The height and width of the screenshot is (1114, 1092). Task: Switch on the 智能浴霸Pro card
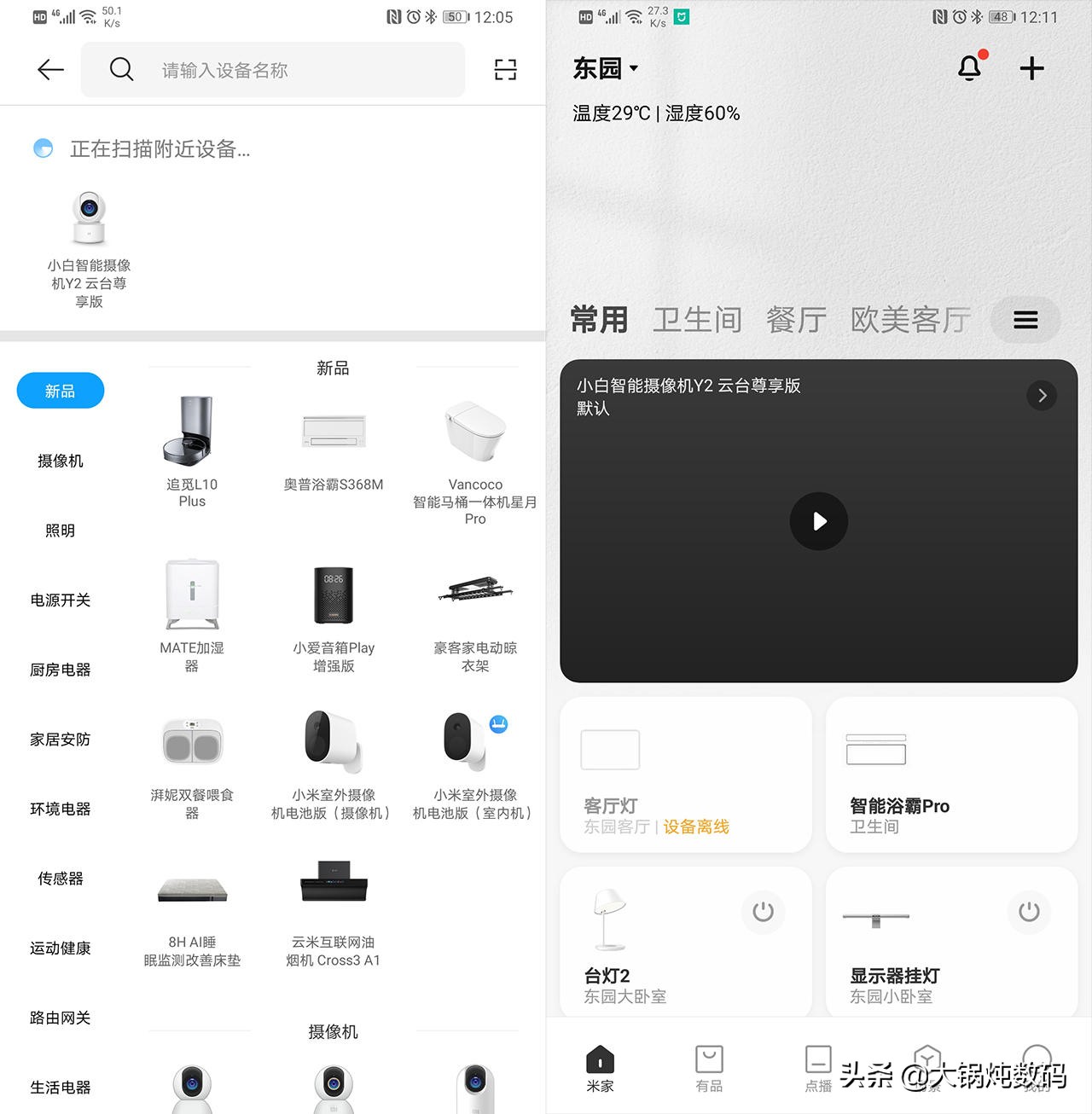951,775
